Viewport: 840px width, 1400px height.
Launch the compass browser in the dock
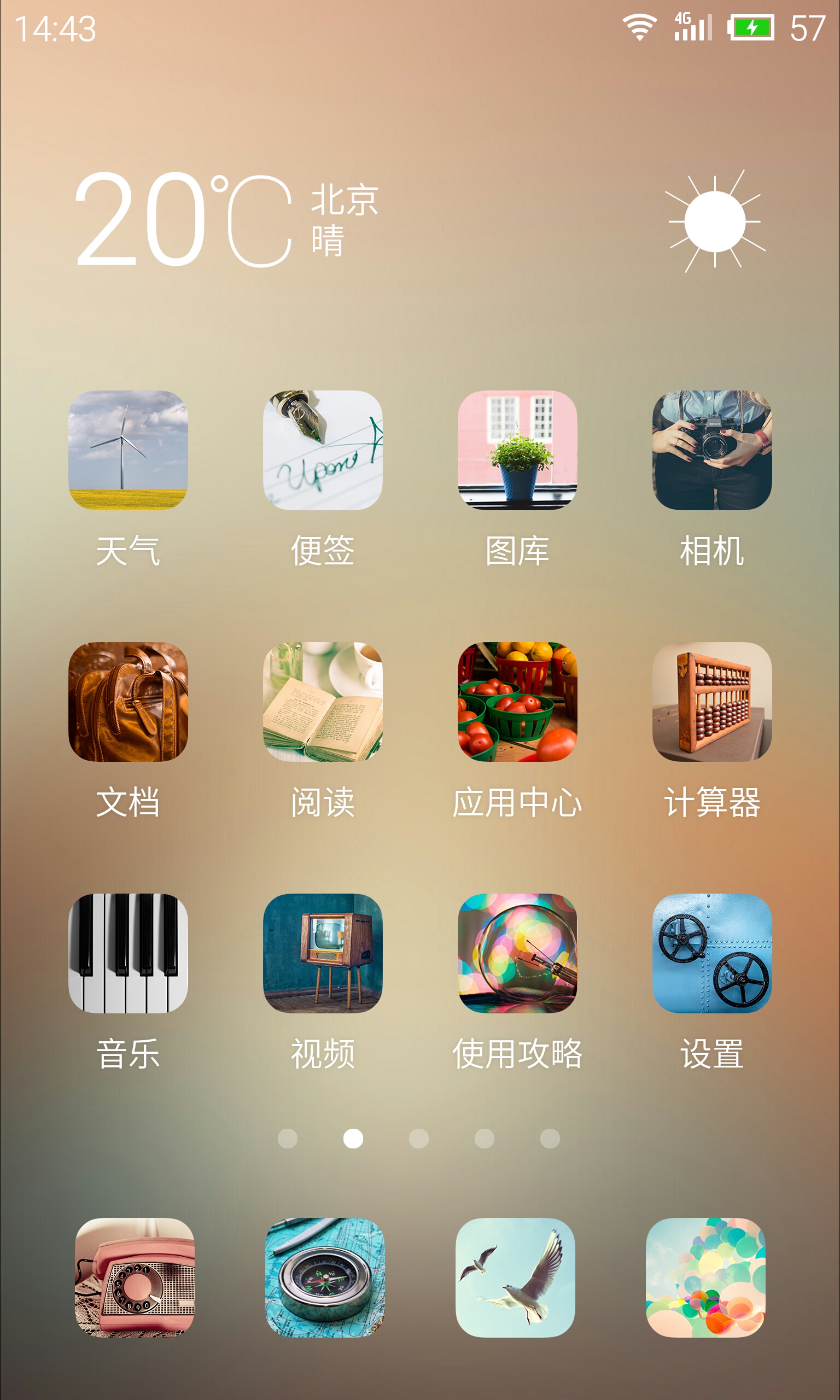[325, 1277]
